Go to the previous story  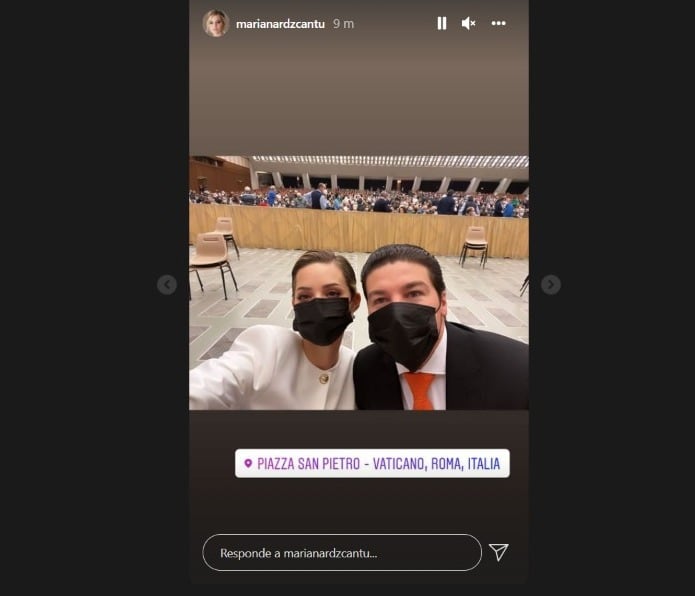tap(167, 285)
